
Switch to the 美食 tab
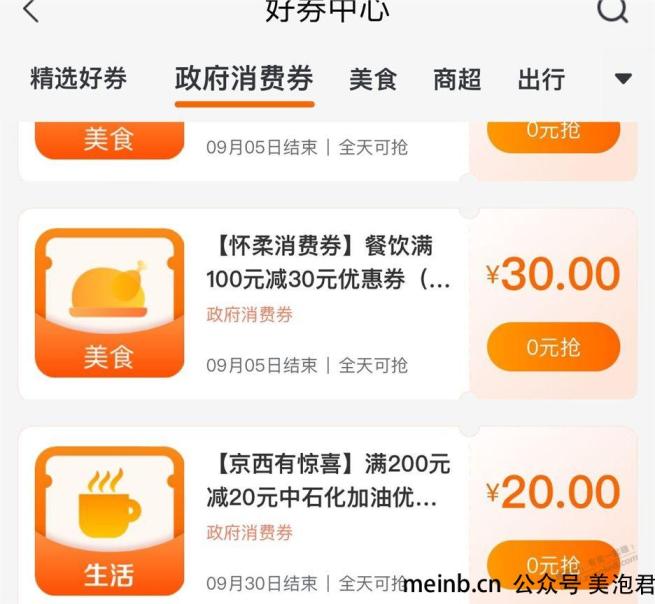point(373,80)
